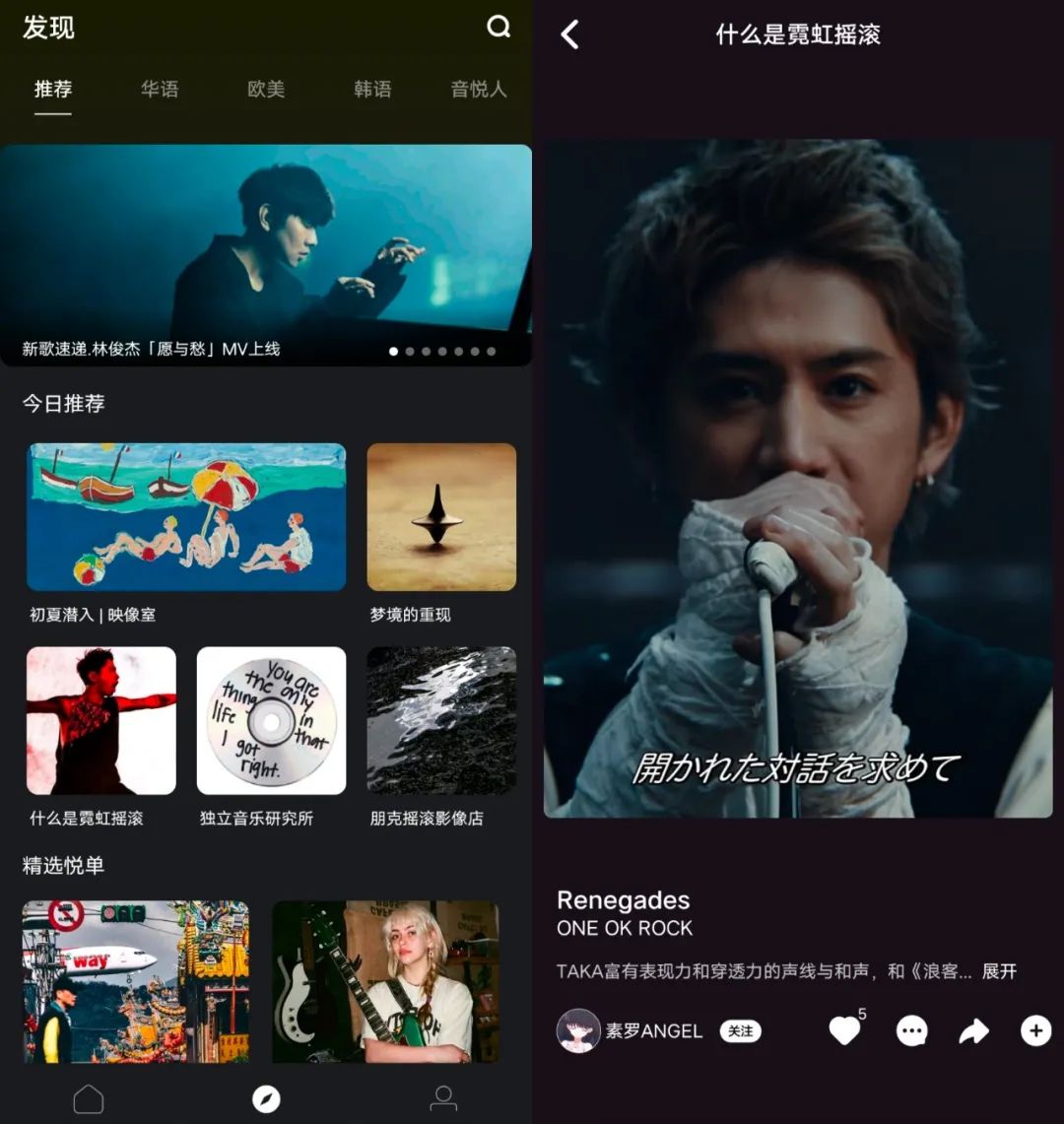Switch to the 韩语 tab
The height and width of the screenshot is (1124, 1064).
tap(372, 90)
